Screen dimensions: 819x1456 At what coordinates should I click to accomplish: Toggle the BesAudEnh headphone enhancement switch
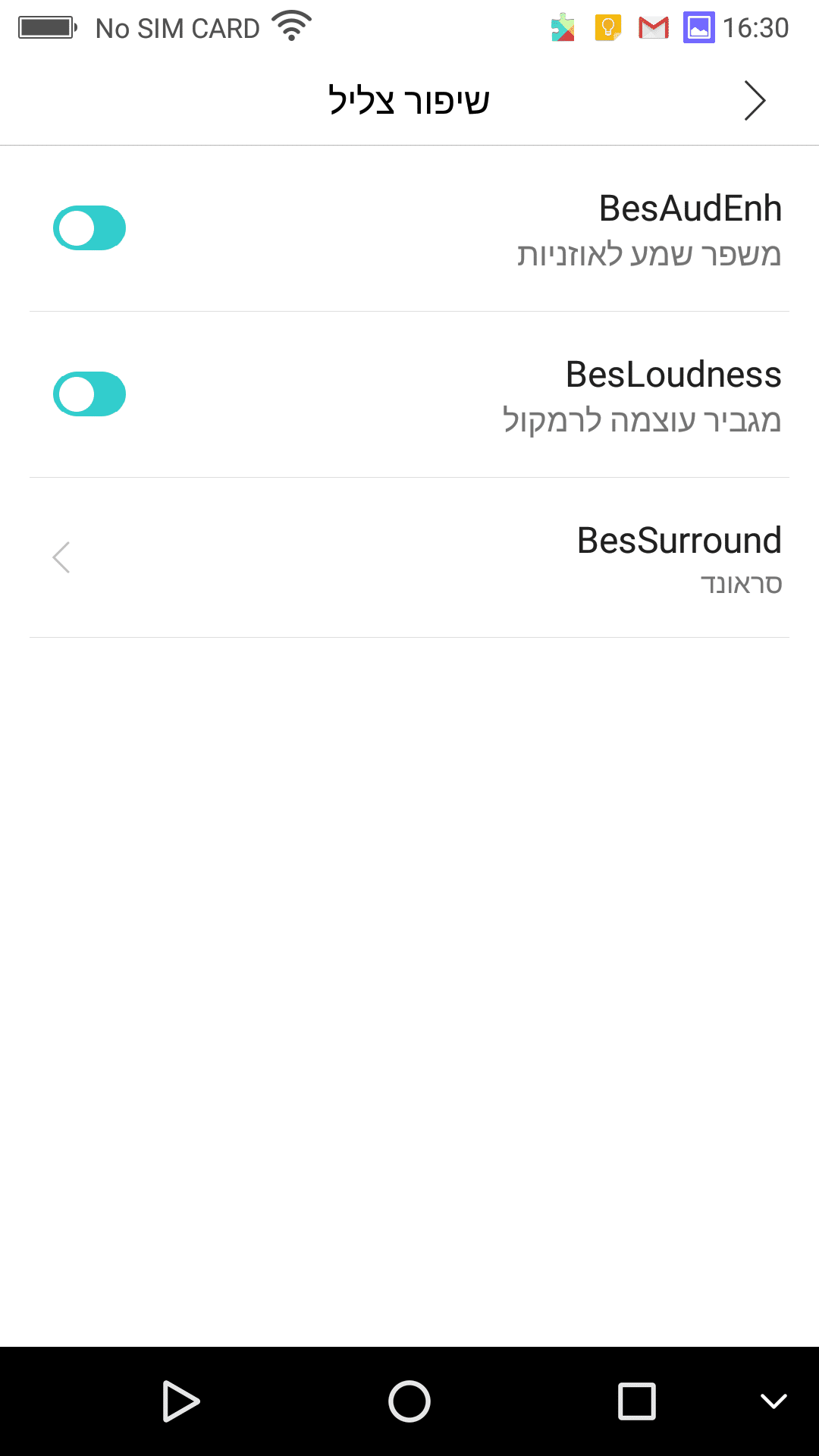[89, 227]
